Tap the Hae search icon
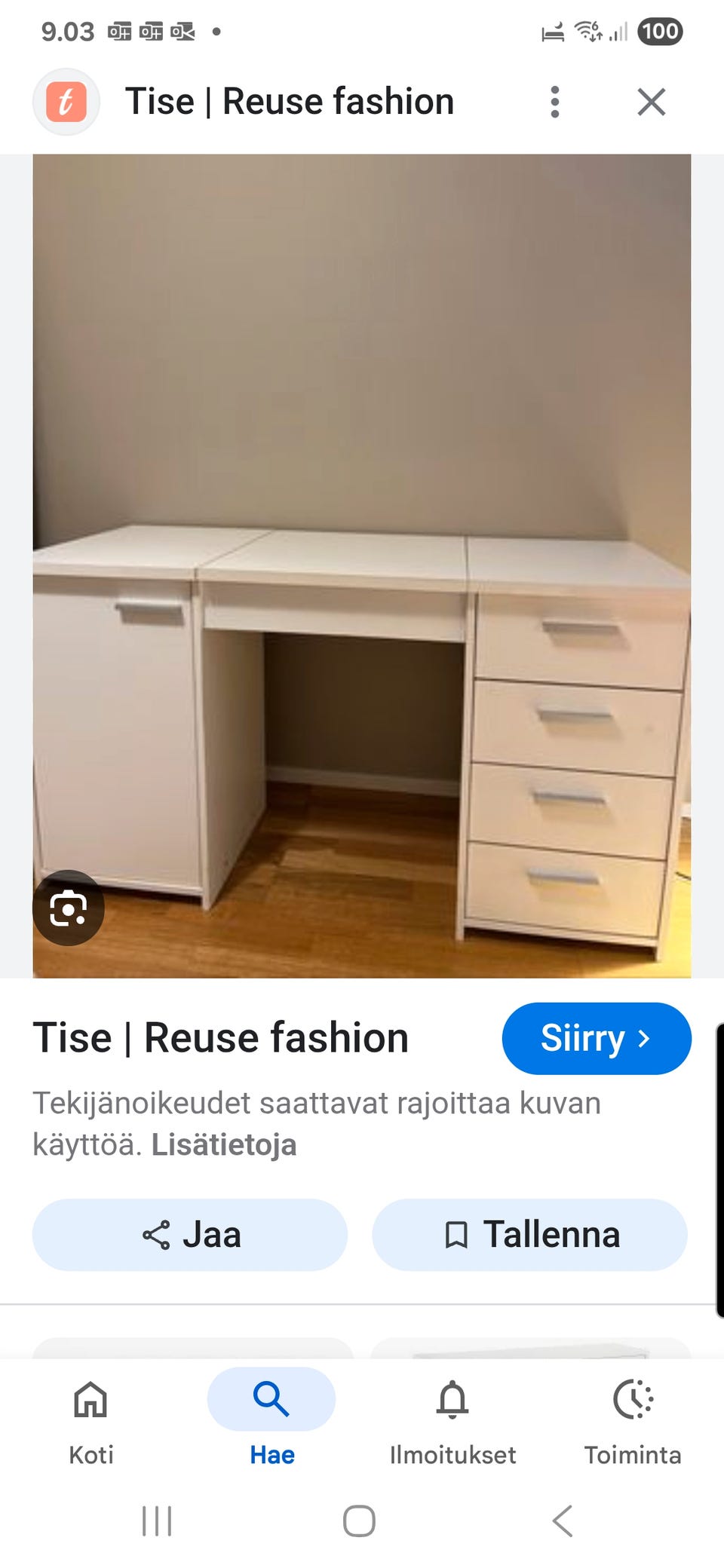Image resolution: width=724 pixels, height=1568 pixels. (271, 1399)
